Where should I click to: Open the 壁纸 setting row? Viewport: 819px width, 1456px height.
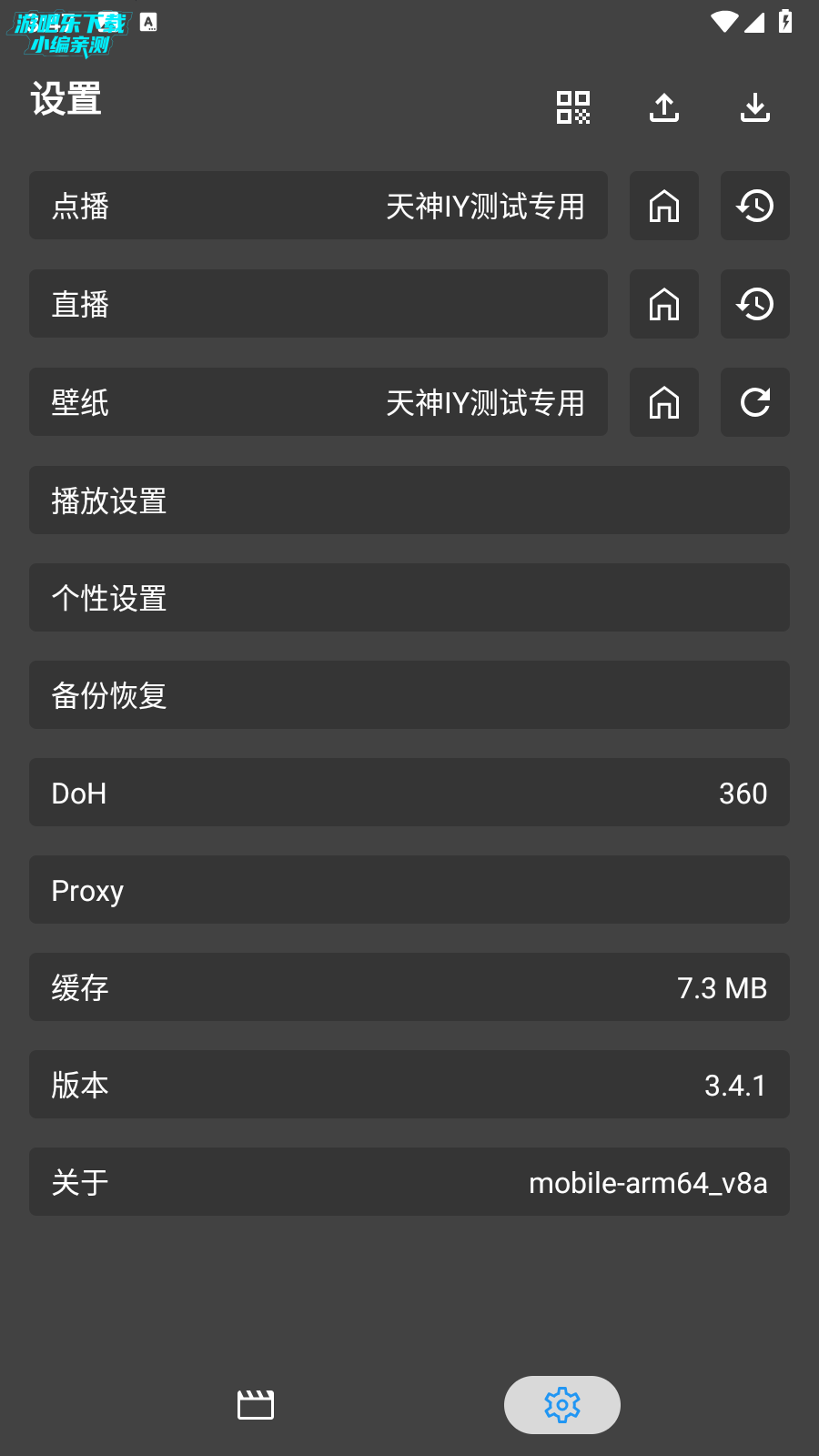(x=318, y=402)
